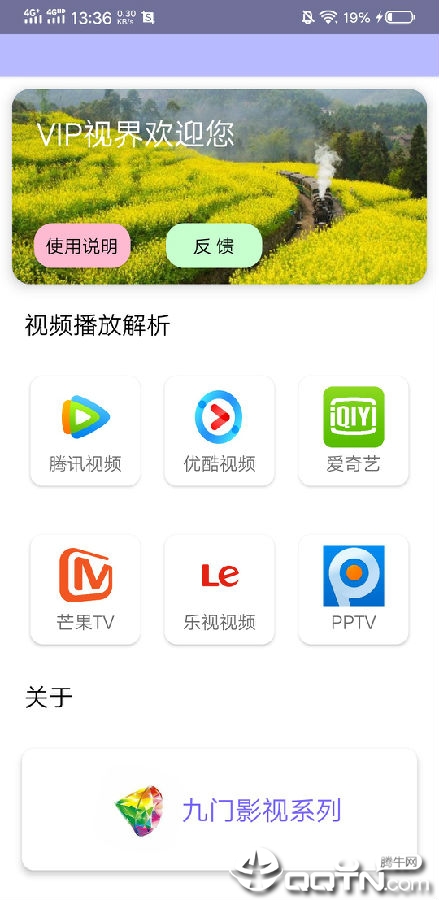Choose 芒果TV from the grid
Viewport: 439px width, 900px height.
[85, 589]
